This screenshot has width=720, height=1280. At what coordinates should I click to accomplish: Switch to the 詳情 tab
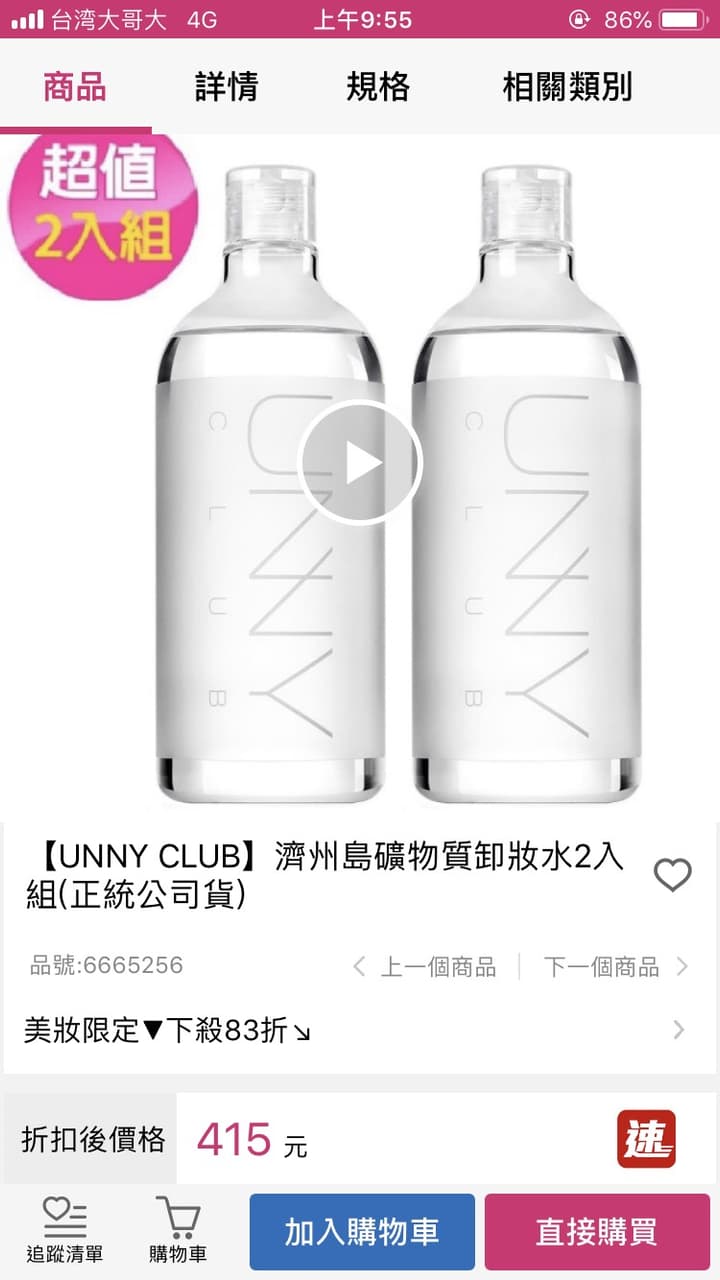point(226,87)
